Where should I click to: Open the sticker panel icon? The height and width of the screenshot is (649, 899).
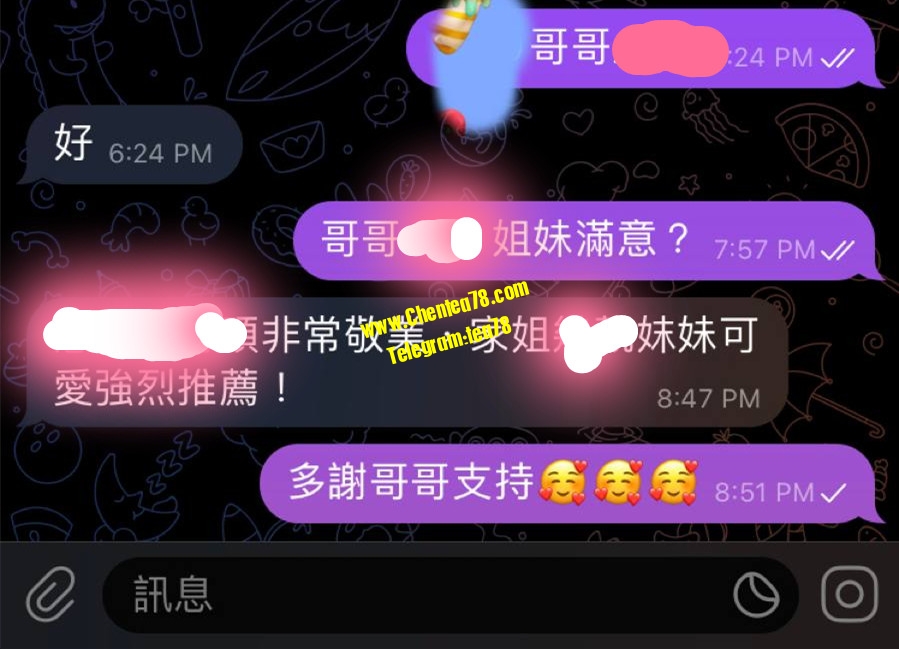pyautogui.click(x=756, y=595)
